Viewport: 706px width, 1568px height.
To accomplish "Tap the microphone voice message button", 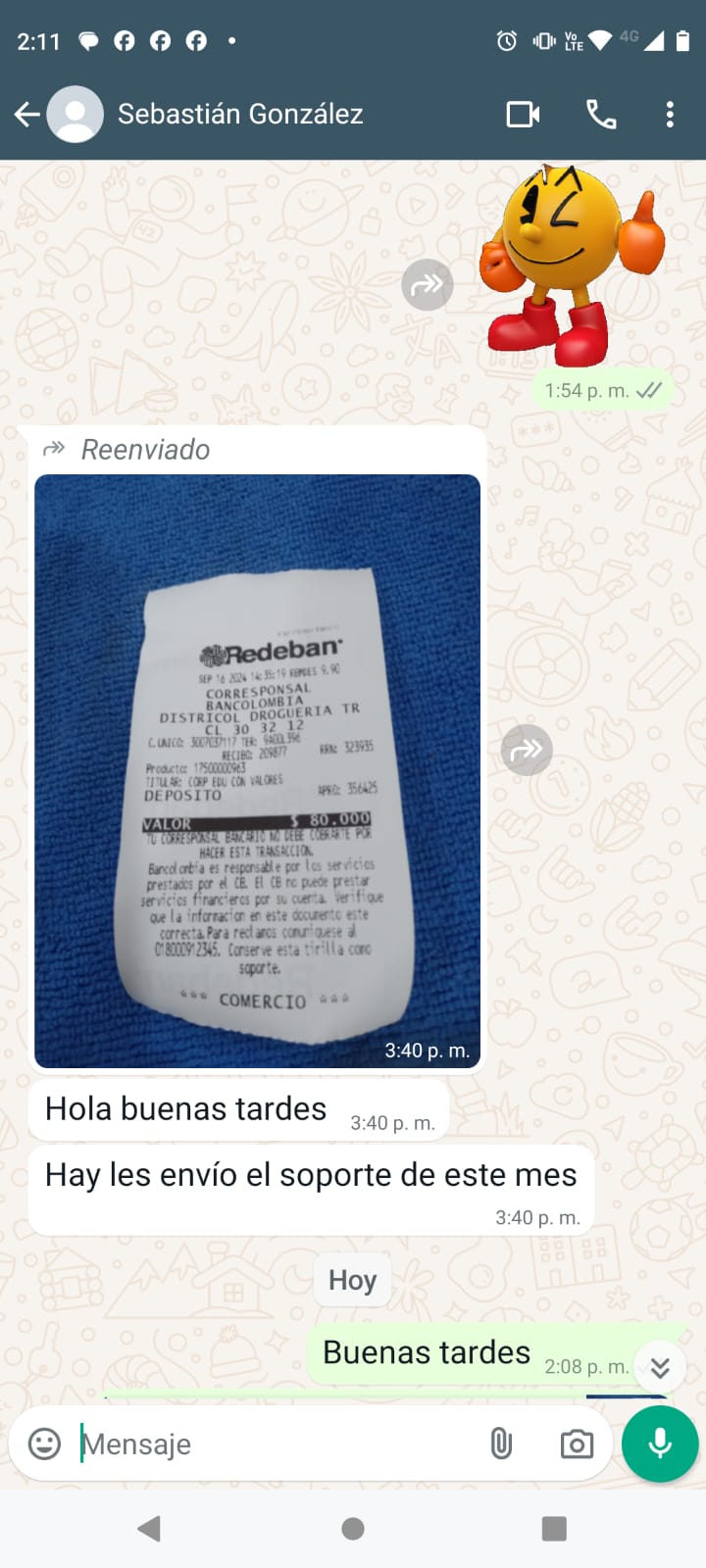I will click(660, 1444).
